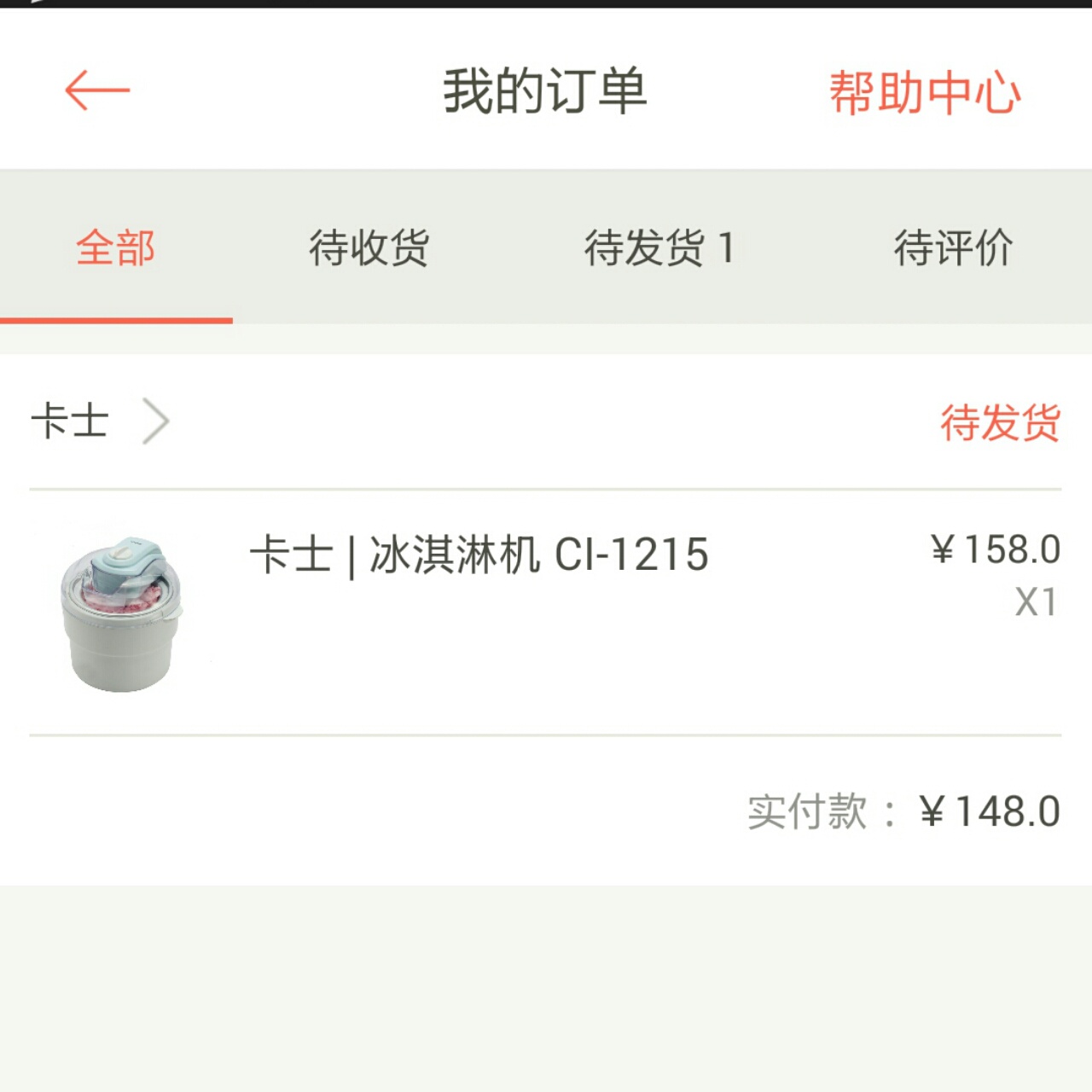1092x1092 pixels.
Task: Go back using the red arrow
Action: (x=97, y=90)
